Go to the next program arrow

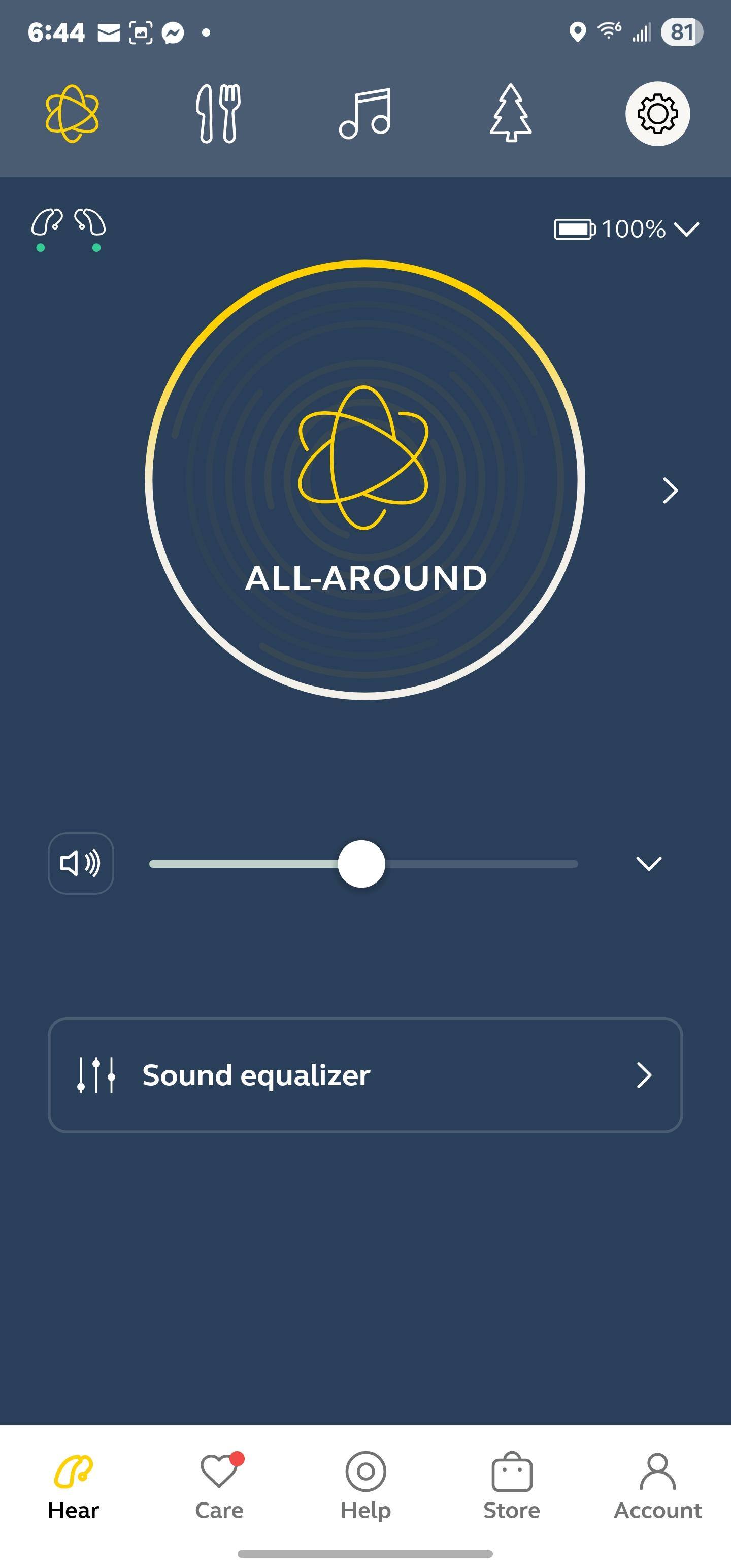(670, 491)
